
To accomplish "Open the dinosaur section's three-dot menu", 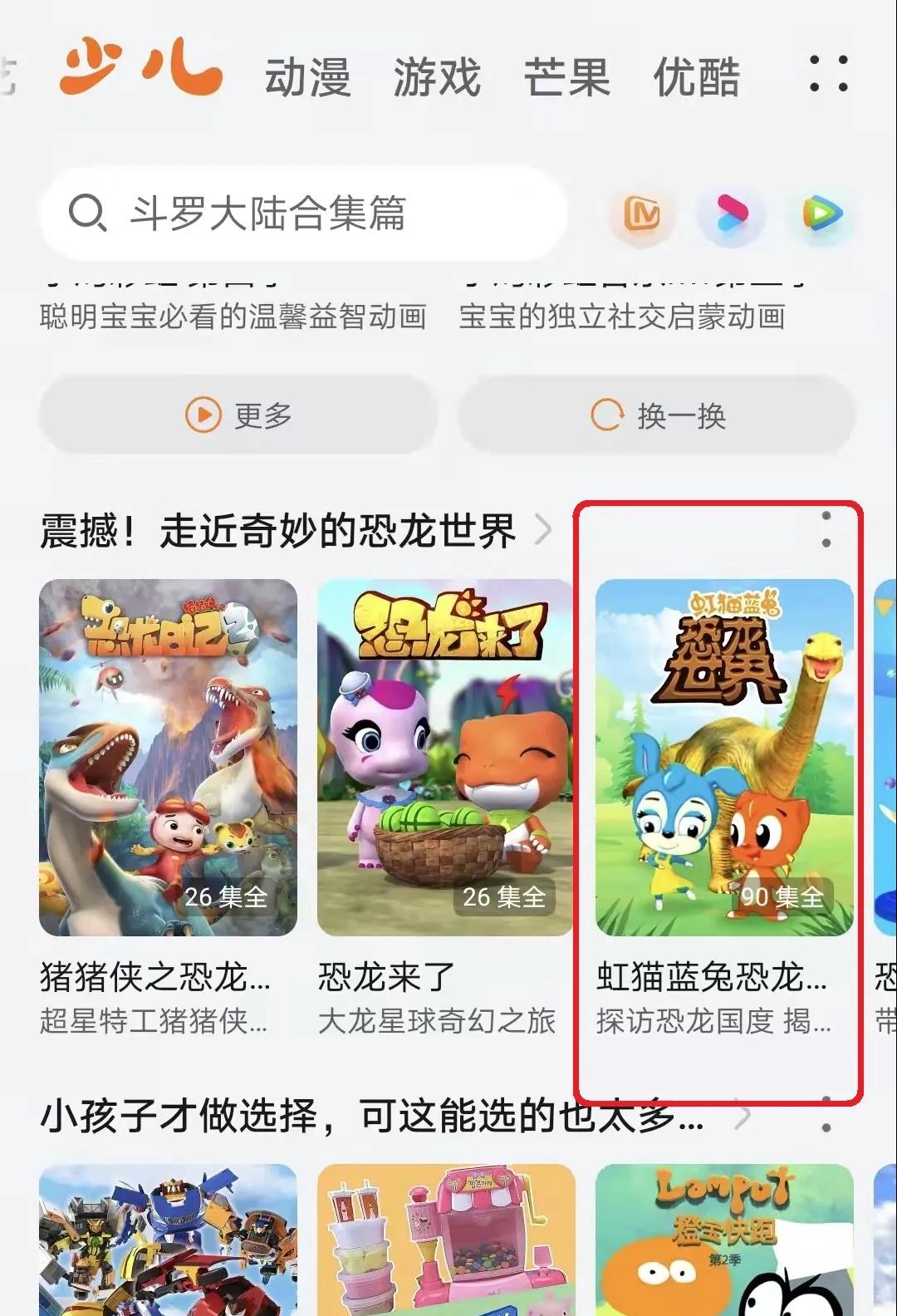I will [826, 530].
